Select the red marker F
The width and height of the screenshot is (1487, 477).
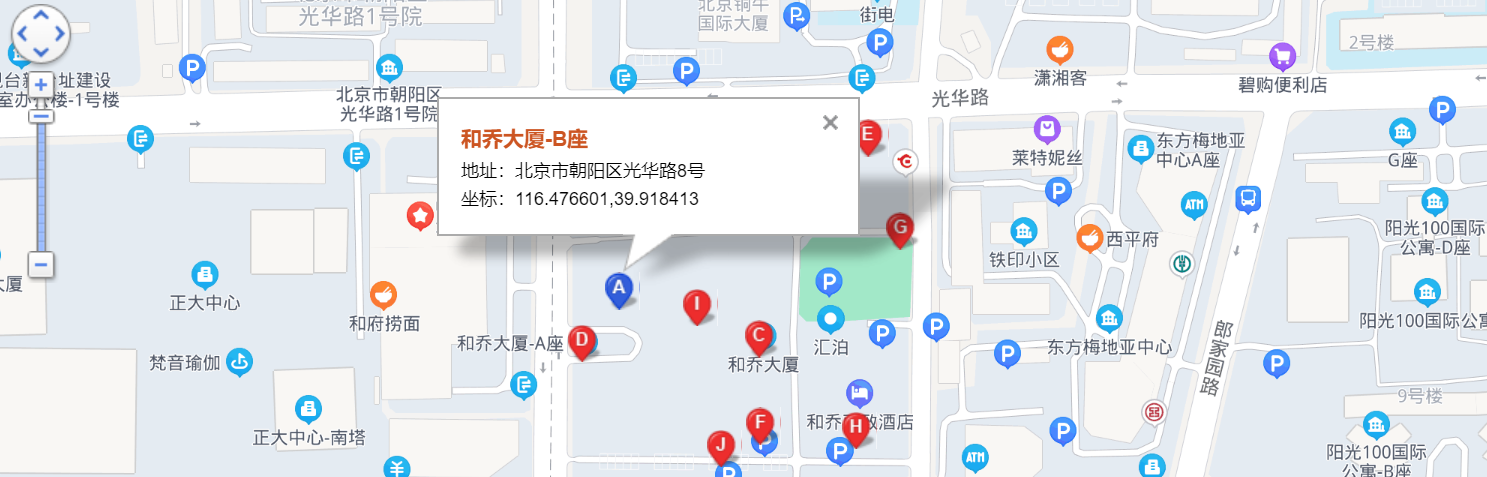(x=761, y=422)
